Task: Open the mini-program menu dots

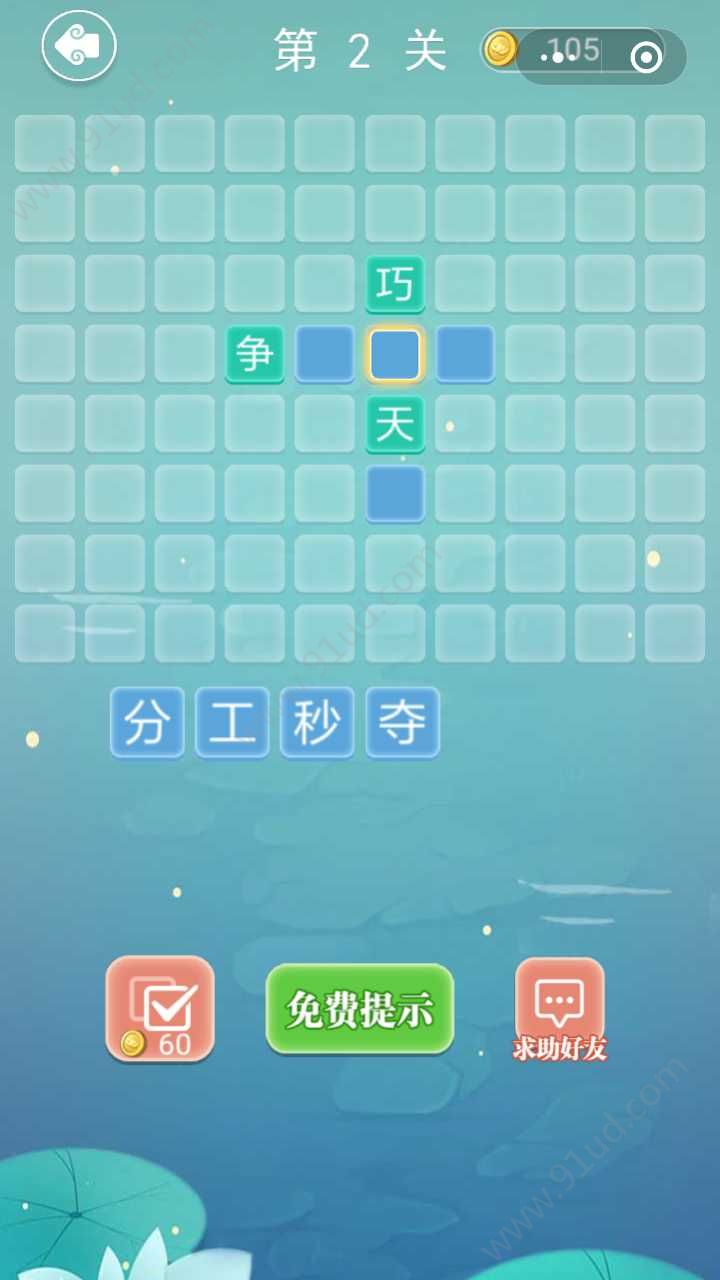Action: click(x=558, y=57)
